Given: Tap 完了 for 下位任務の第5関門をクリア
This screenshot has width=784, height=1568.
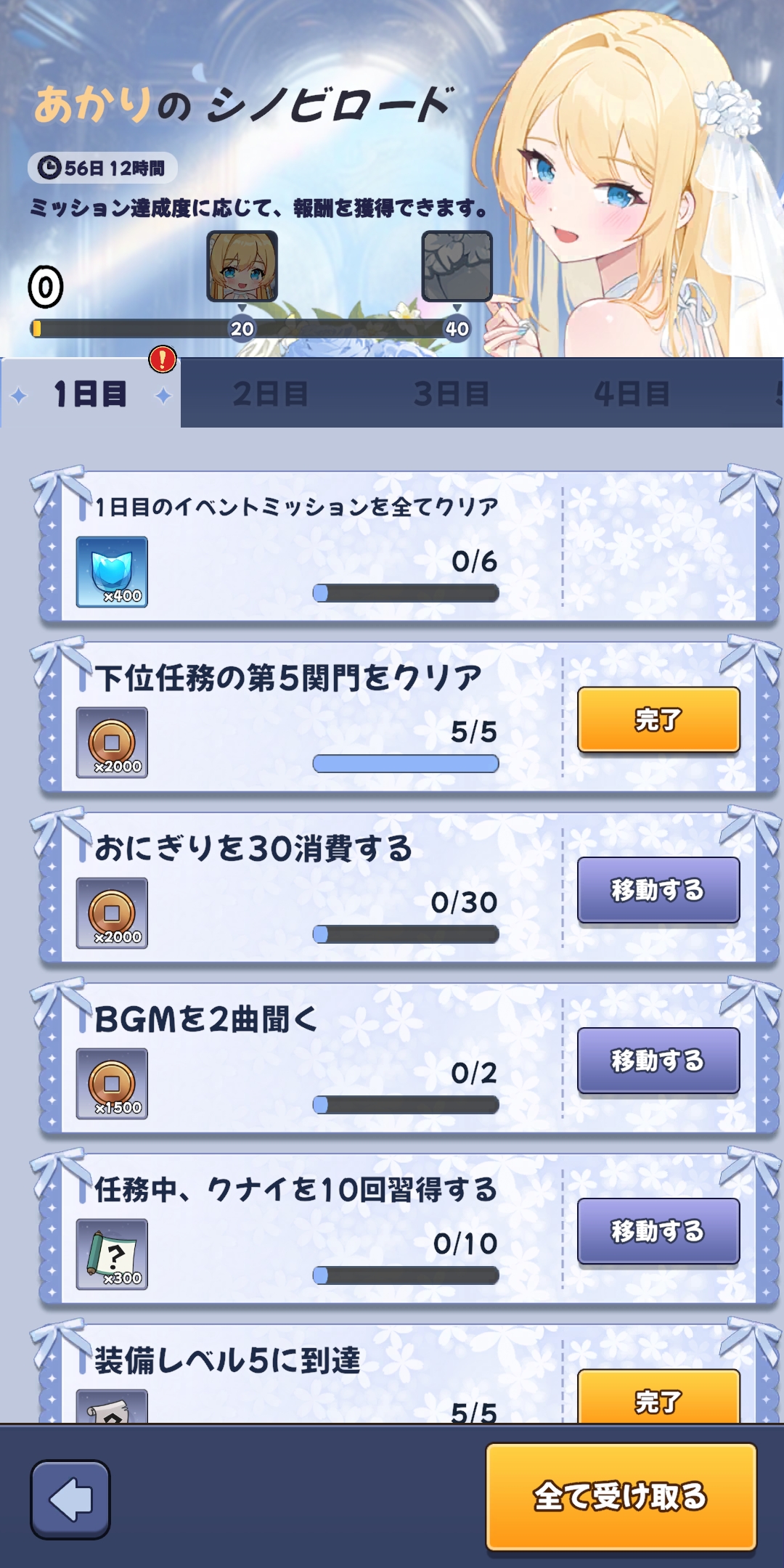Looking at the screenshot, I should pyautogui.click(x=658, y=719).
